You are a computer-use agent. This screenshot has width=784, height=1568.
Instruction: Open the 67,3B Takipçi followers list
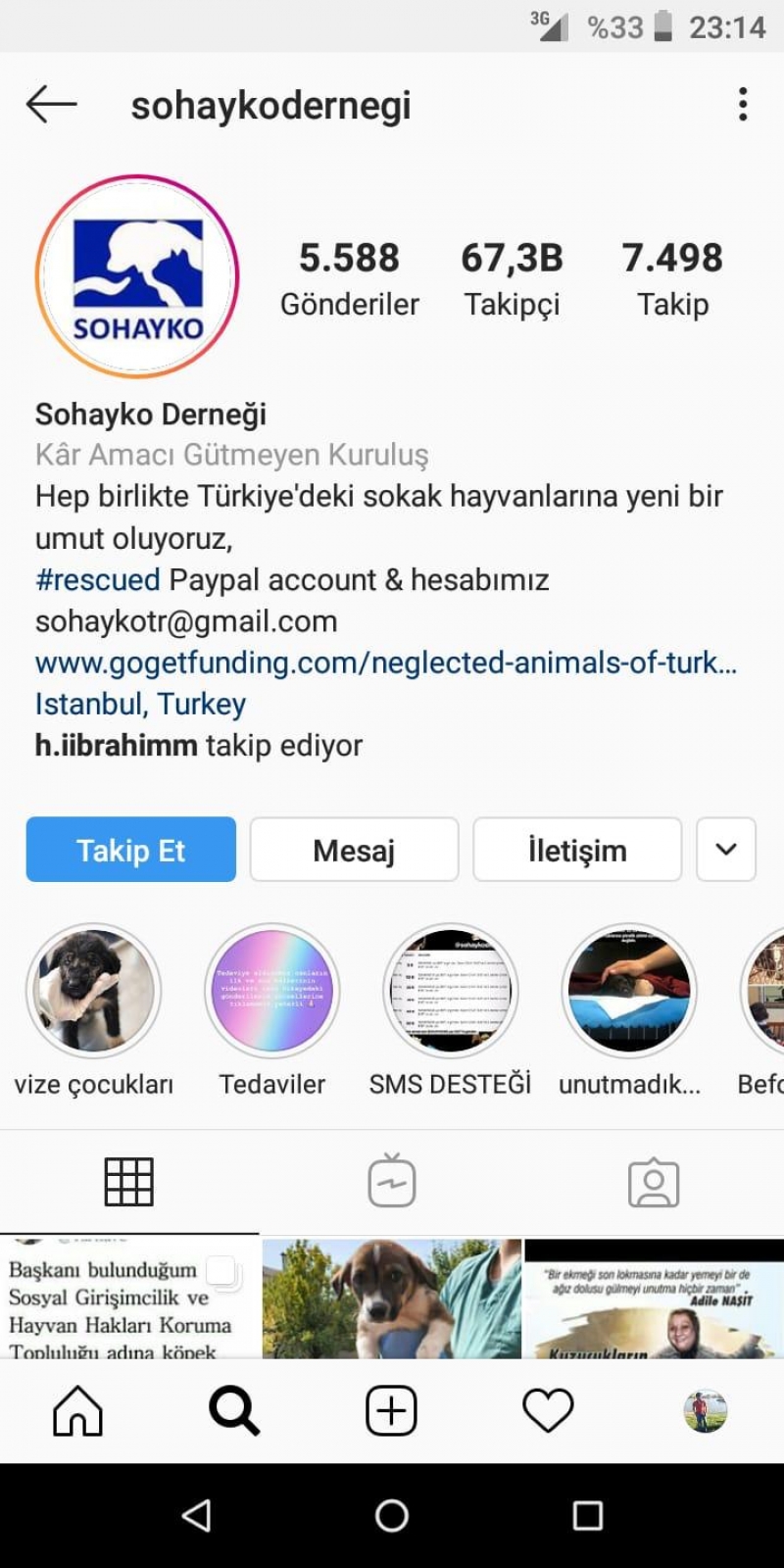pos(513,279)
